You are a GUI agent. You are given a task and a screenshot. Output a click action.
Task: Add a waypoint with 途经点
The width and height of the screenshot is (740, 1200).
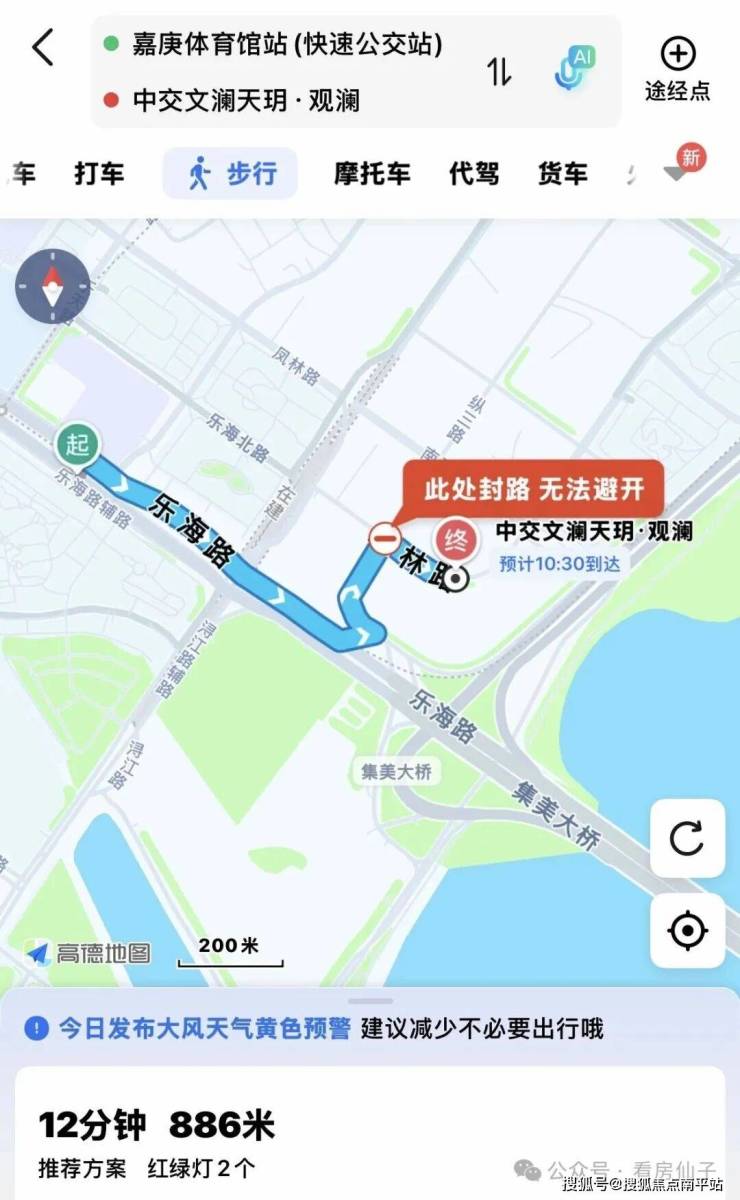point(677,69)
